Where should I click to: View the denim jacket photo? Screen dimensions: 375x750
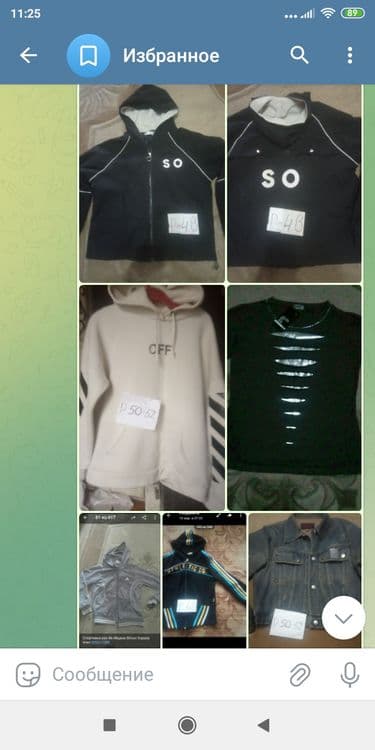click(305, 581)
